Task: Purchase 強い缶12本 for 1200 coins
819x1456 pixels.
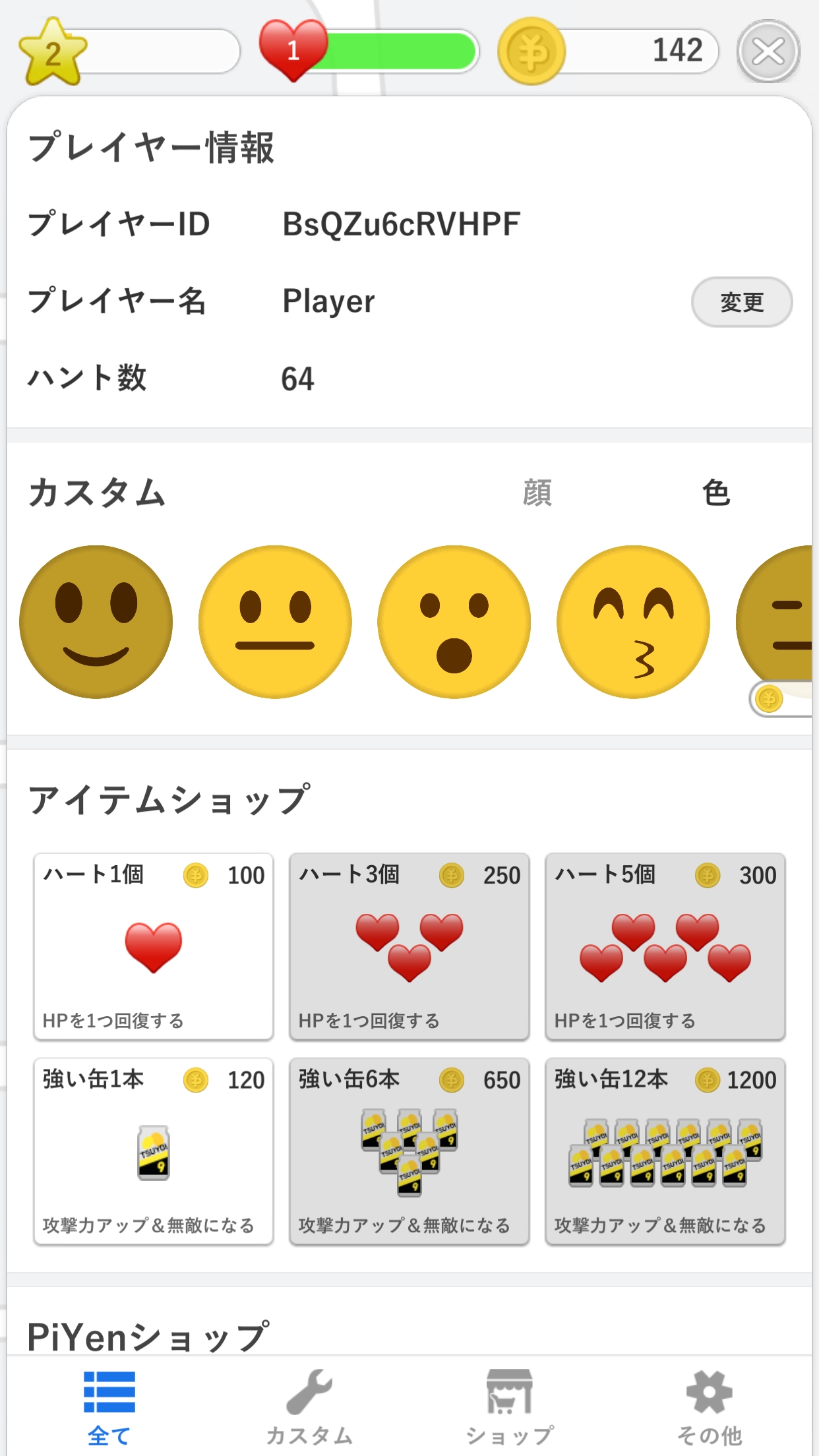Action: pyautogui.click(x=665, y=1151)
